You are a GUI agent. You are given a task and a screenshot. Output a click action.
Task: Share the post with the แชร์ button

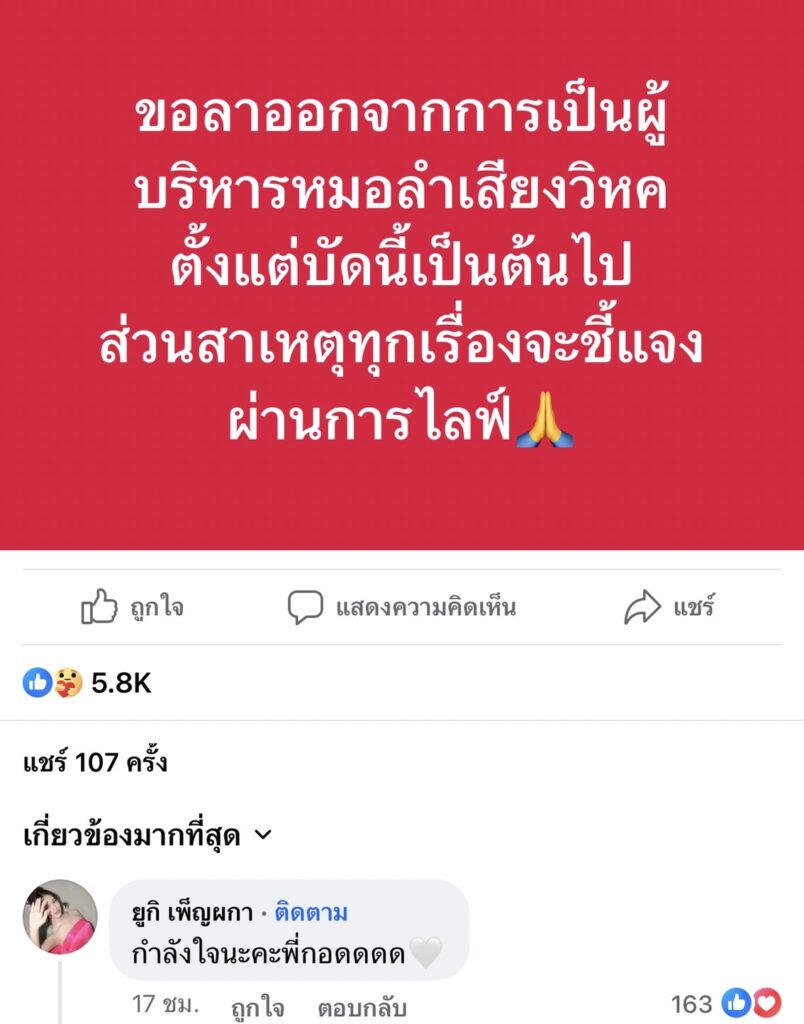pyautogui.click(x=669, y=607)
